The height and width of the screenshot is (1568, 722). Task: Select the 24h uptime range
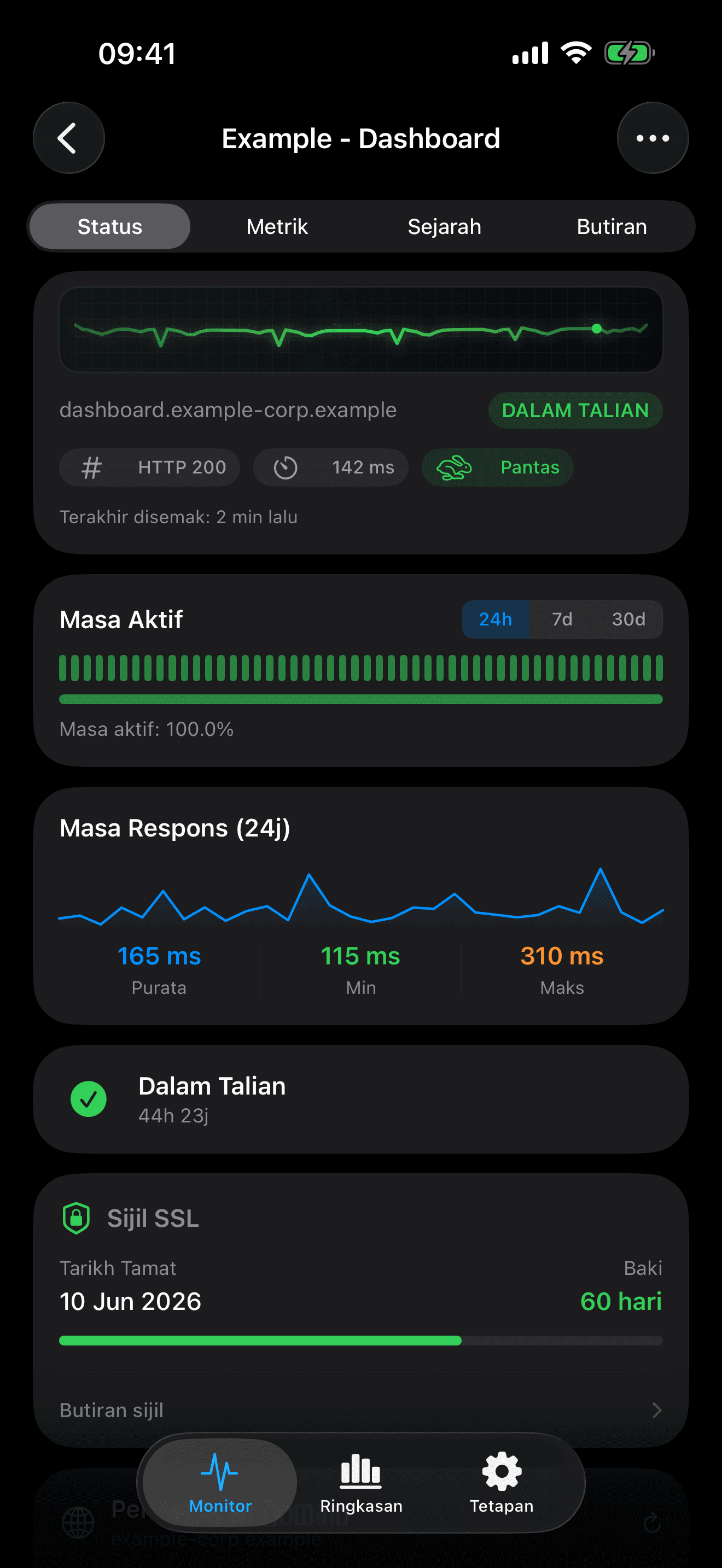[x=496, y=619]
